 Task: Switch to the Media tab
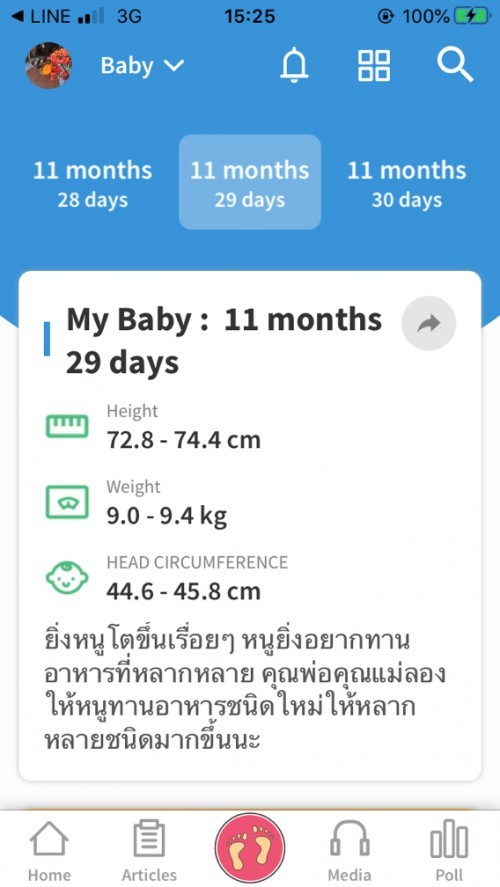tap(350, 851)
